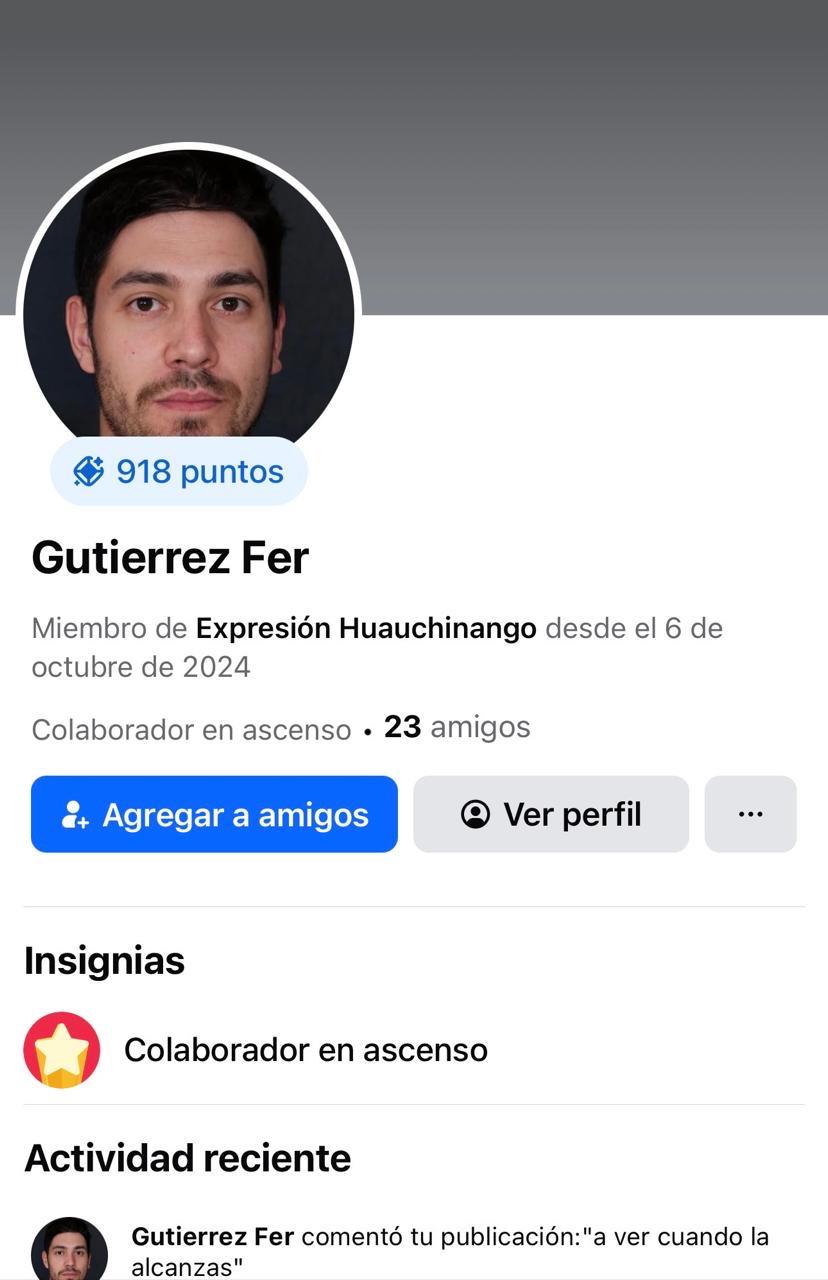The width and height of the screenshot is (828, 1280).
Task: Open the 918 puntos badge
Action: pos(179,471)
